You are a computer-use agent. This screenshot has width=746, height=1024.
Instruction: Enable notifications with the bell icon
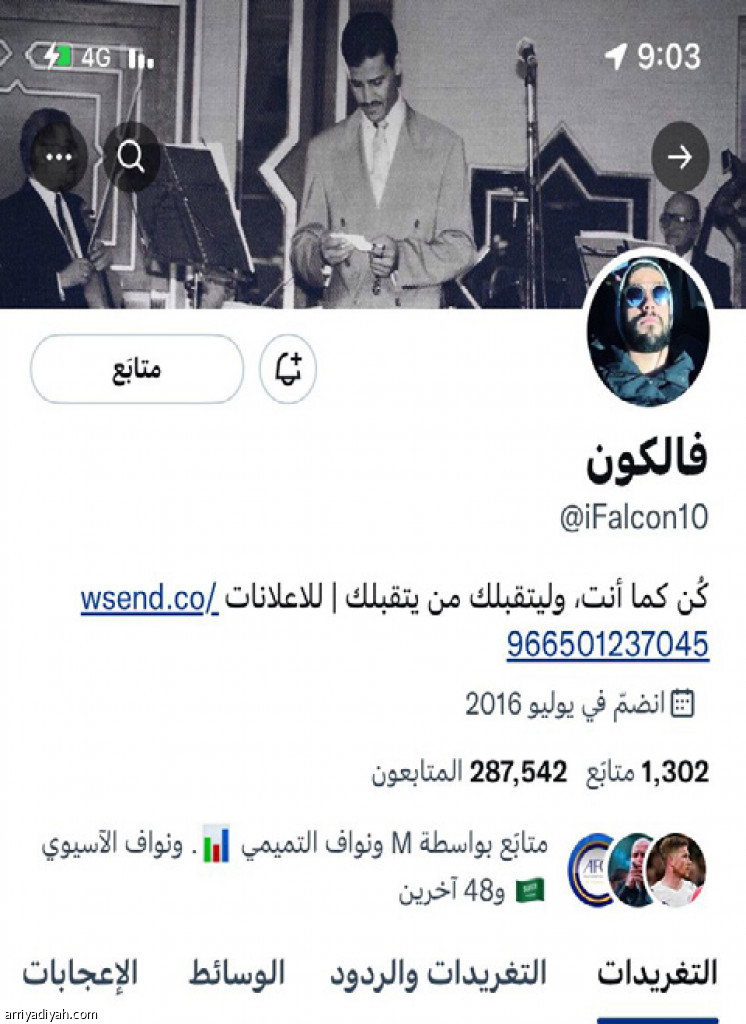pos(288,369)
